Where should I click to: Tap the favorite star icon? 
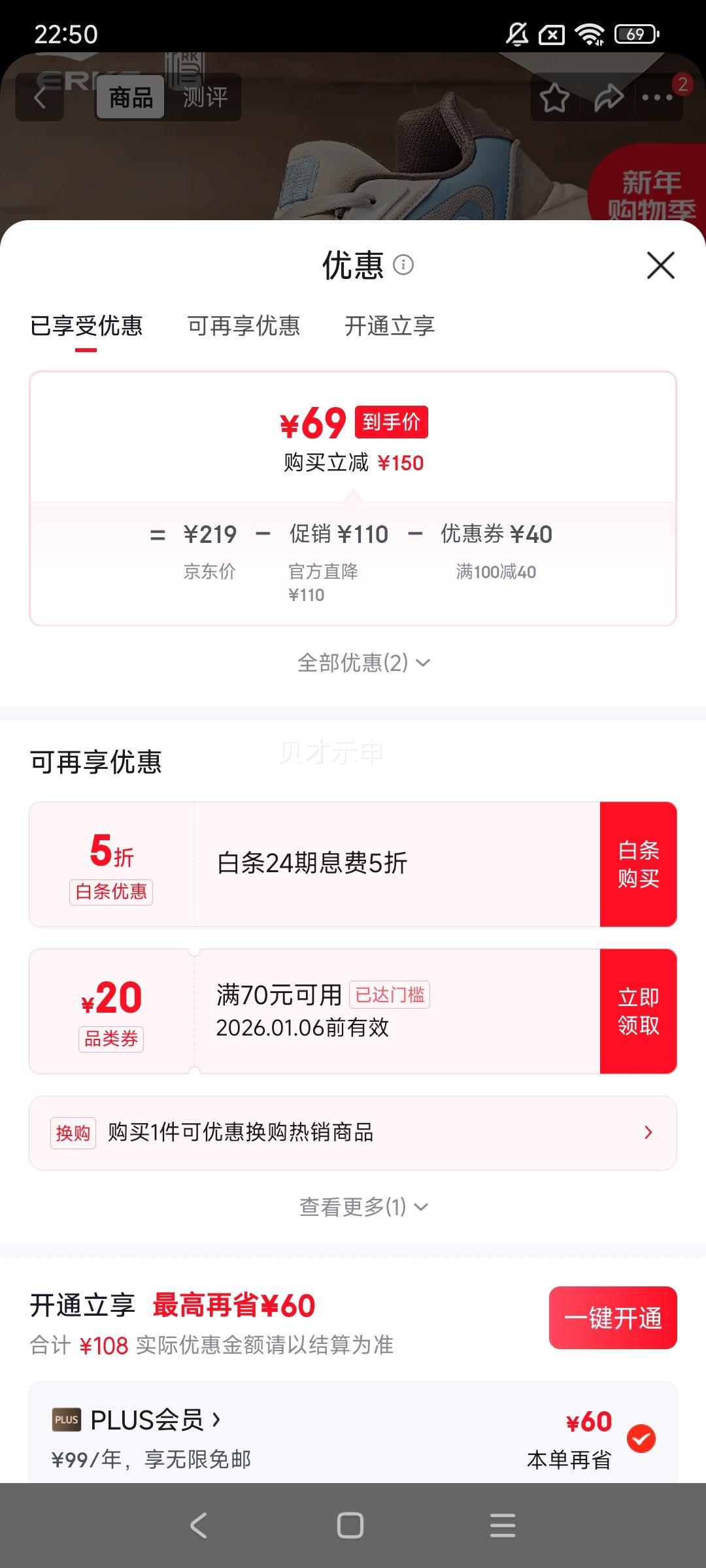[x=553, y=97]
